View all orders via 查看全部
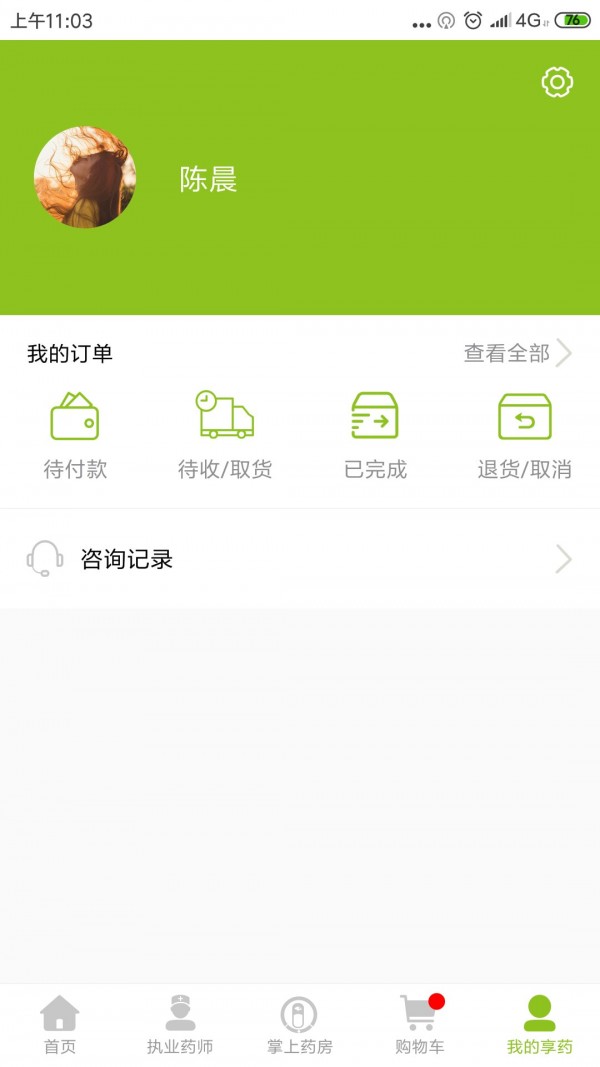 tap(517, 353)
